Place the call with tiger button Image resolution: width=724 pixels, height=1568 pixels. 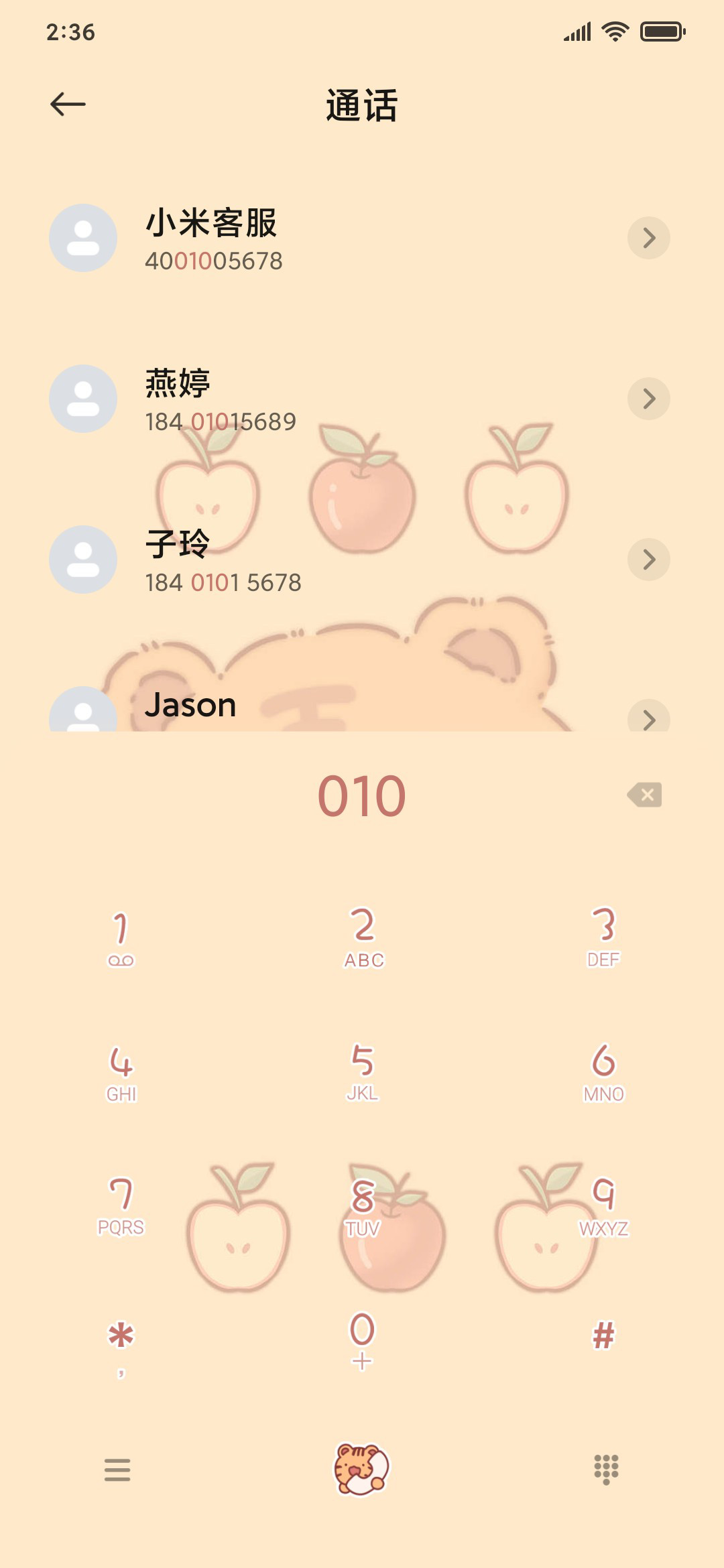pos(362,1469)
